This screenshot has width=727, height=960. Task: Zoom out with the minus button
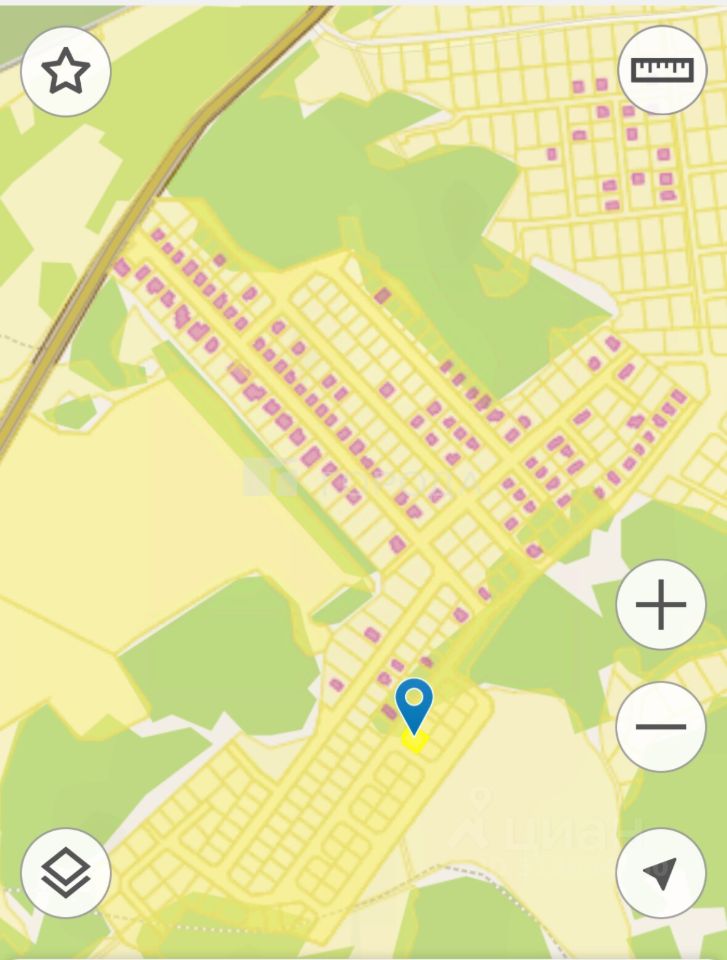(660, 727)
